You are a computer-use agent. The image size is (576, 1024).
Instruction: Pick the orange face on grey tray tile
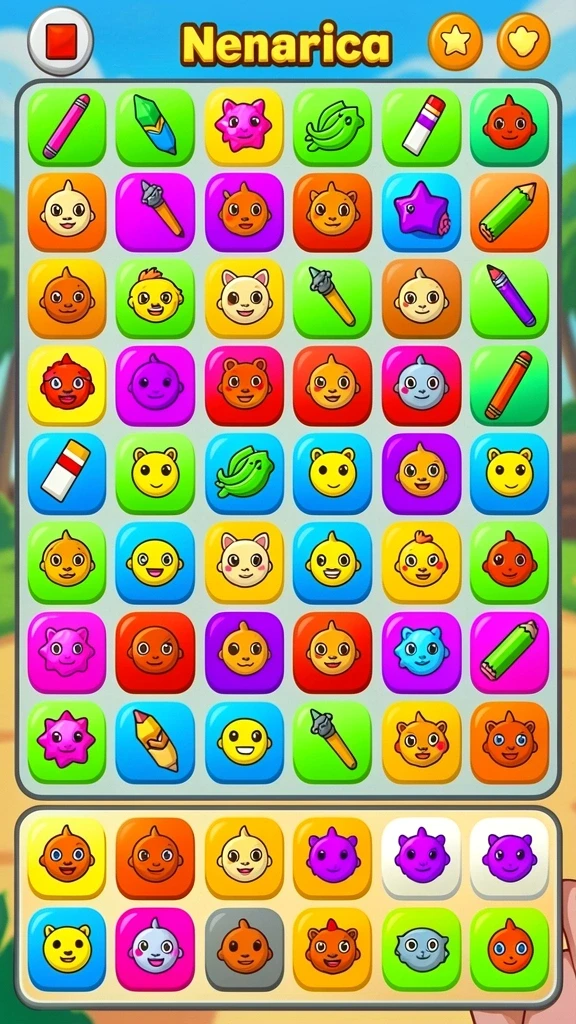[x=244, y=948]
